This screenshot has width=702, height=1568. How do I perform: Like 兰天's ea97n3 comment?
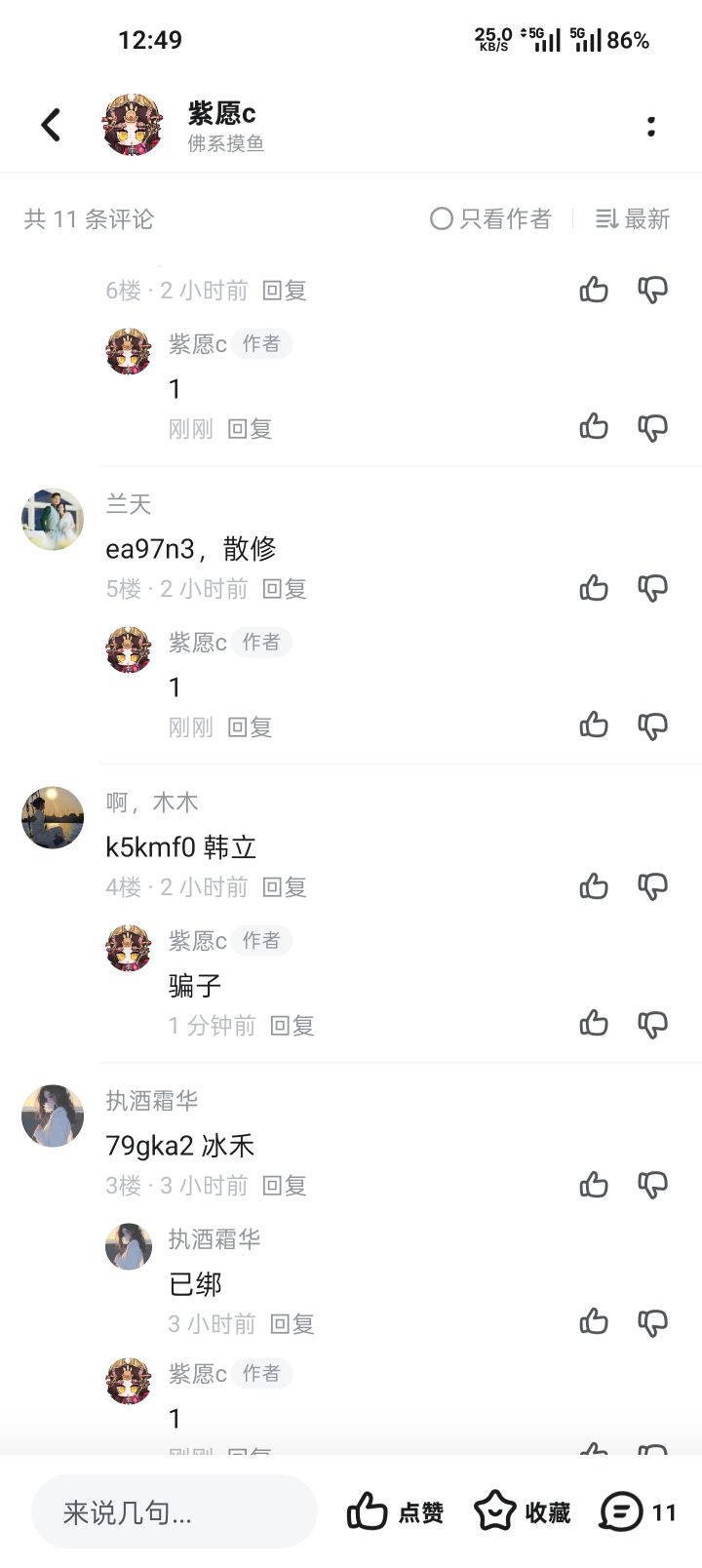point(594,588)
